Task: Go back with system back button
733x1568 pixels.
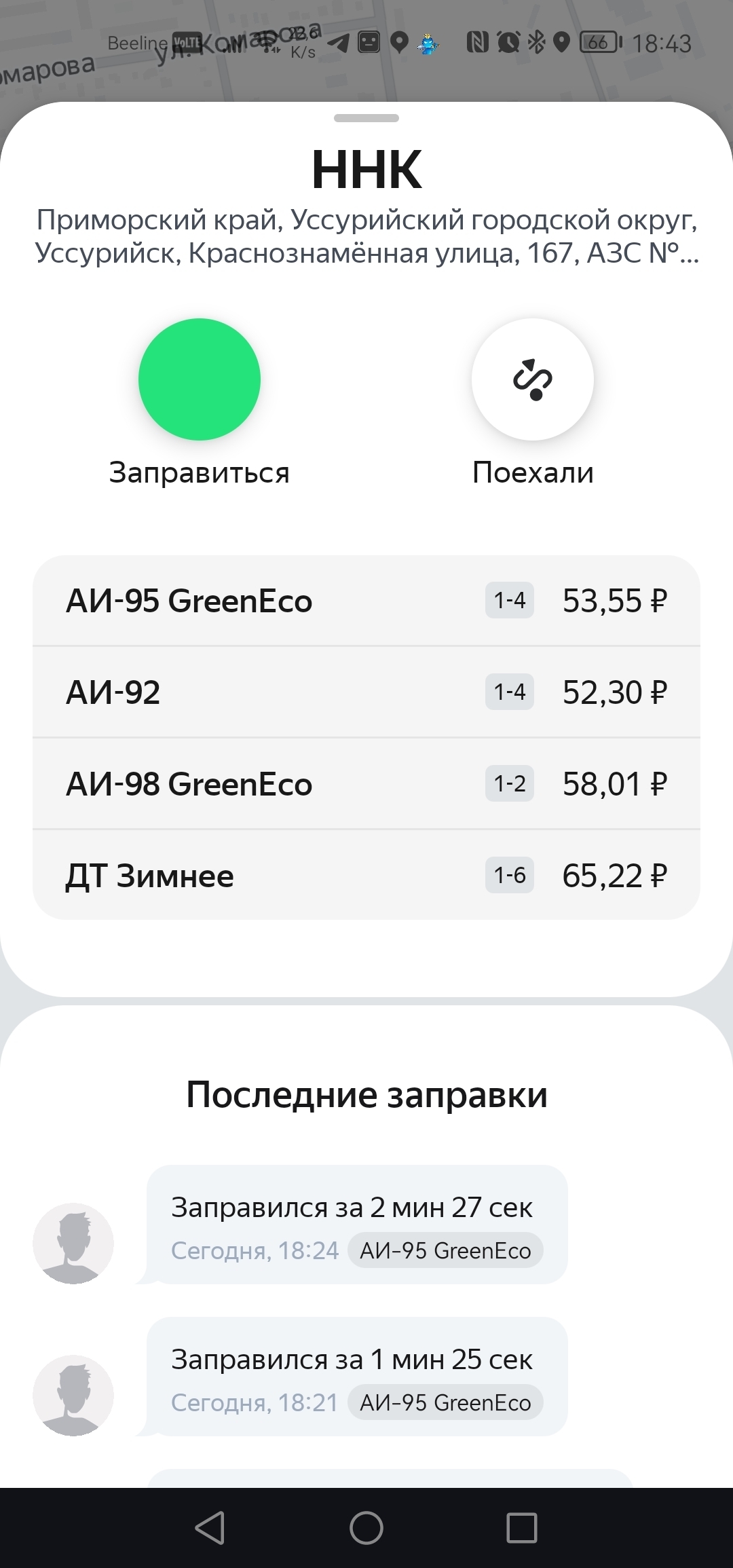Action: 210,1528
